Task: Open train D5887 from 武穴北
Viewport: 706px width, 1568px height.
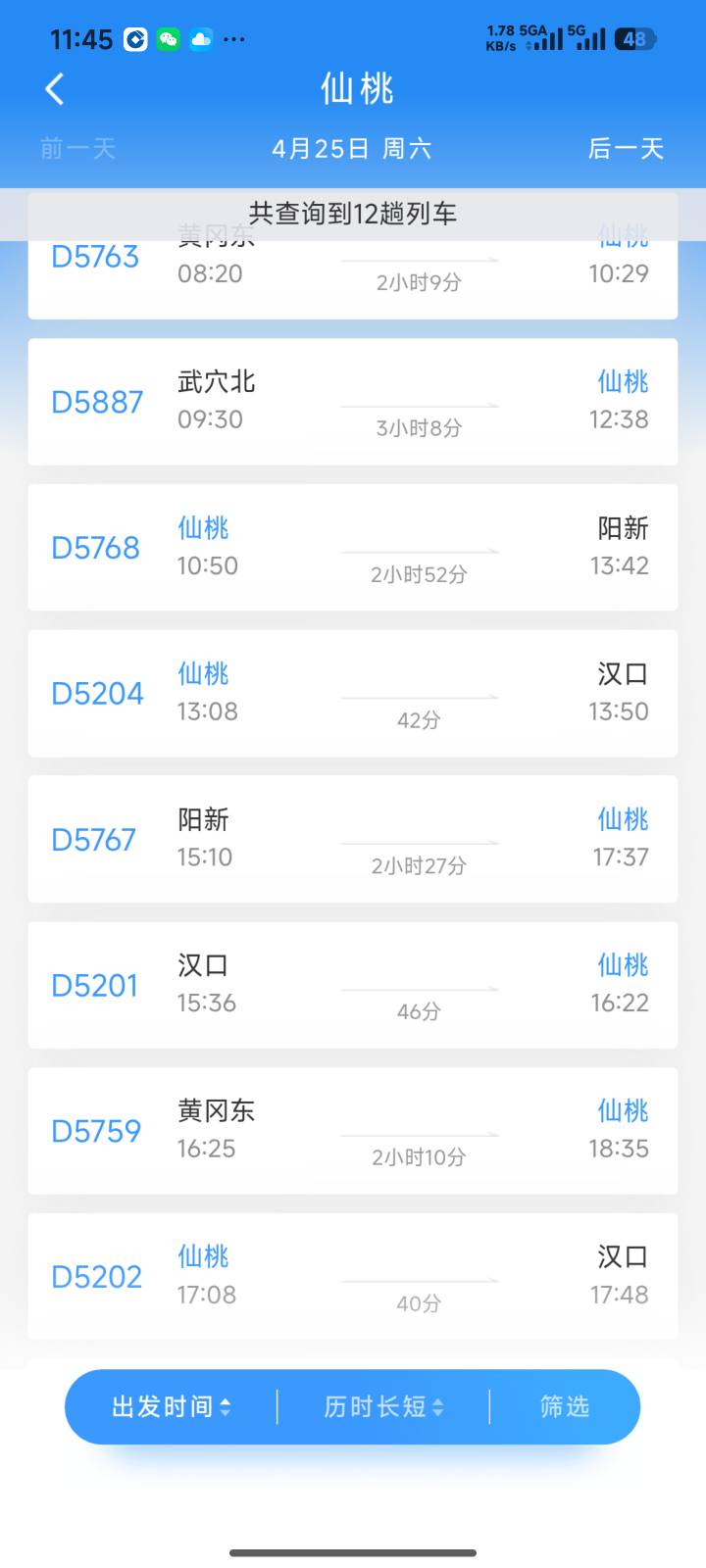Action: (353, 402)
